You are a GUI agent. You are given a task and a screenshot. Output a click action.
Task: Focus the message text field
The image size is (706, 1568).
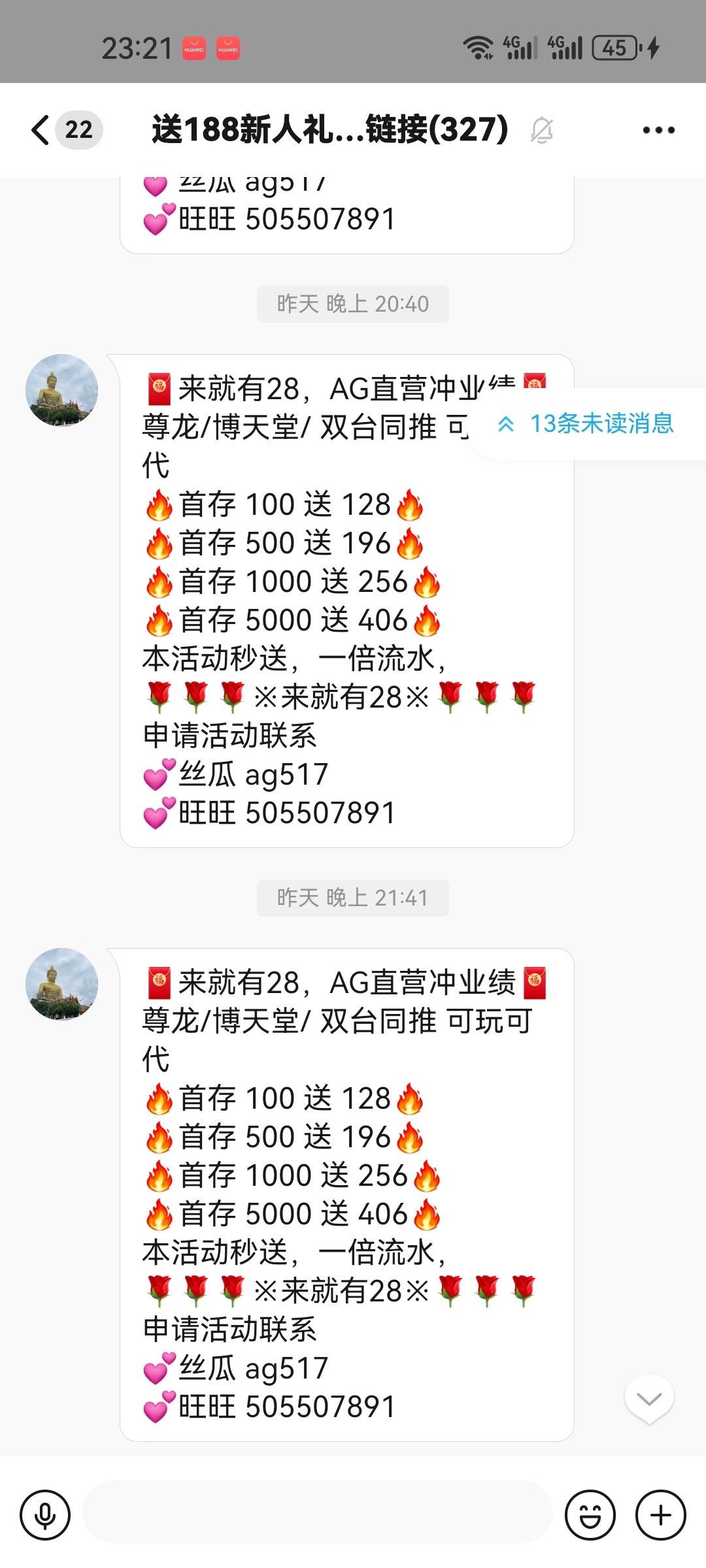click(317, 1514)
